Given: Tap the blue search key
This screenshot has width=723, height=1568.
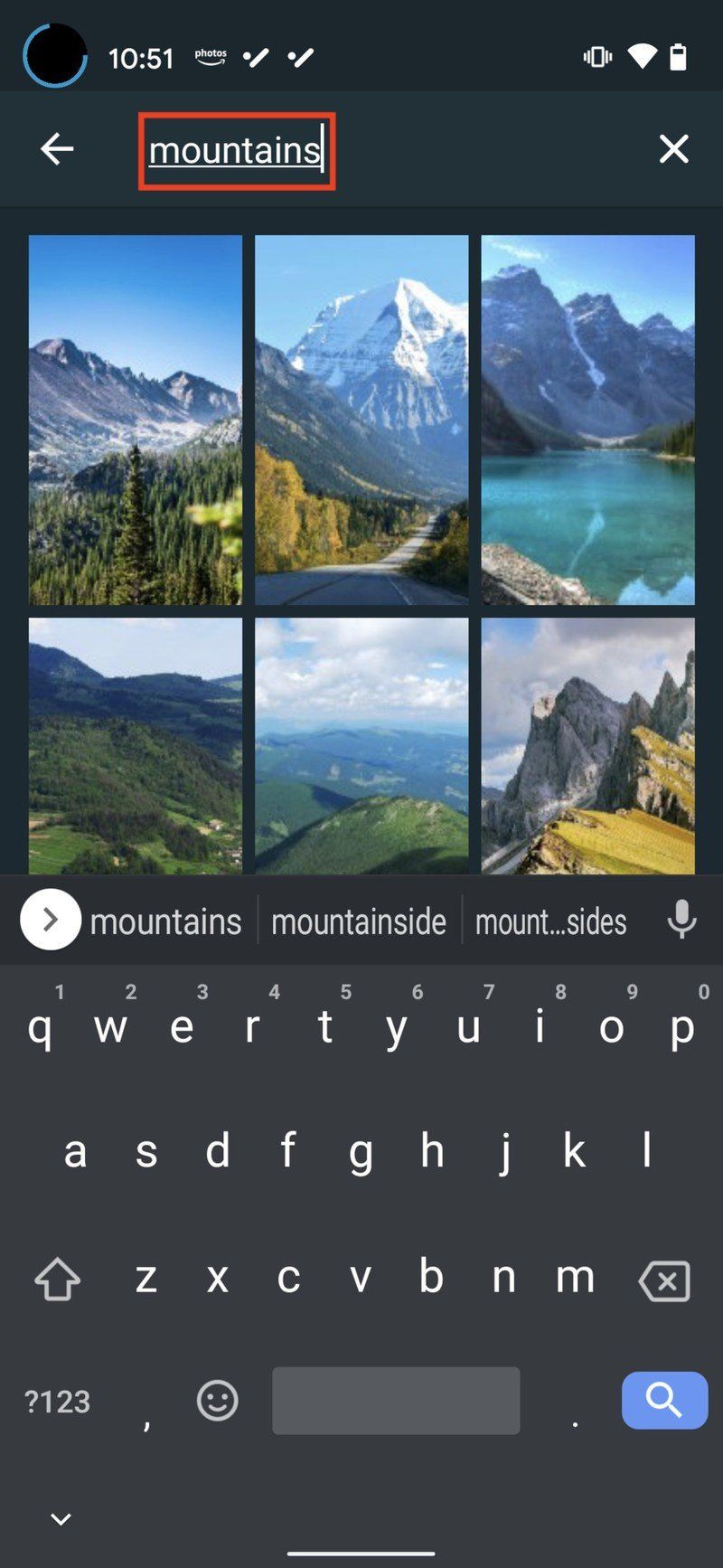Looking at the screenshot, I should pos(664,1401).
